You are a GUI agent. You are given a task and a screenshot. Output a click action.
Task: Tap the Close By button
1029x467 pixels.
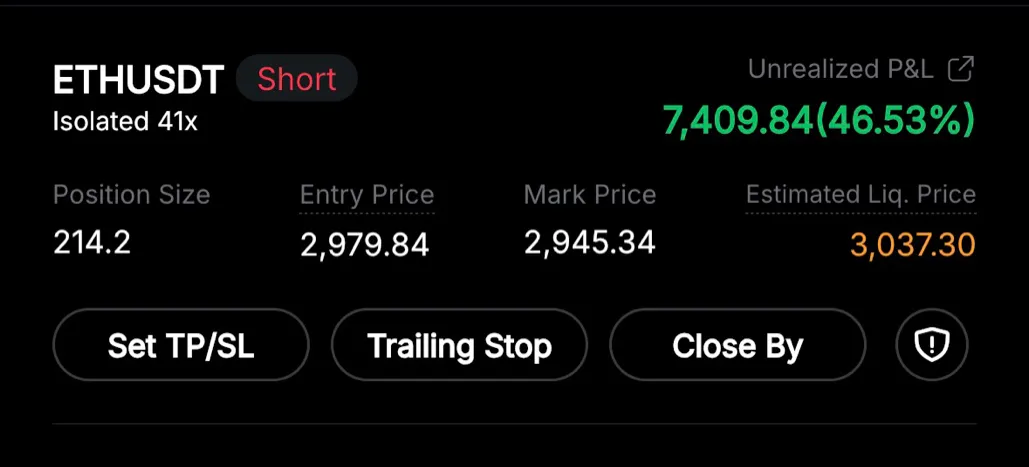737,346
